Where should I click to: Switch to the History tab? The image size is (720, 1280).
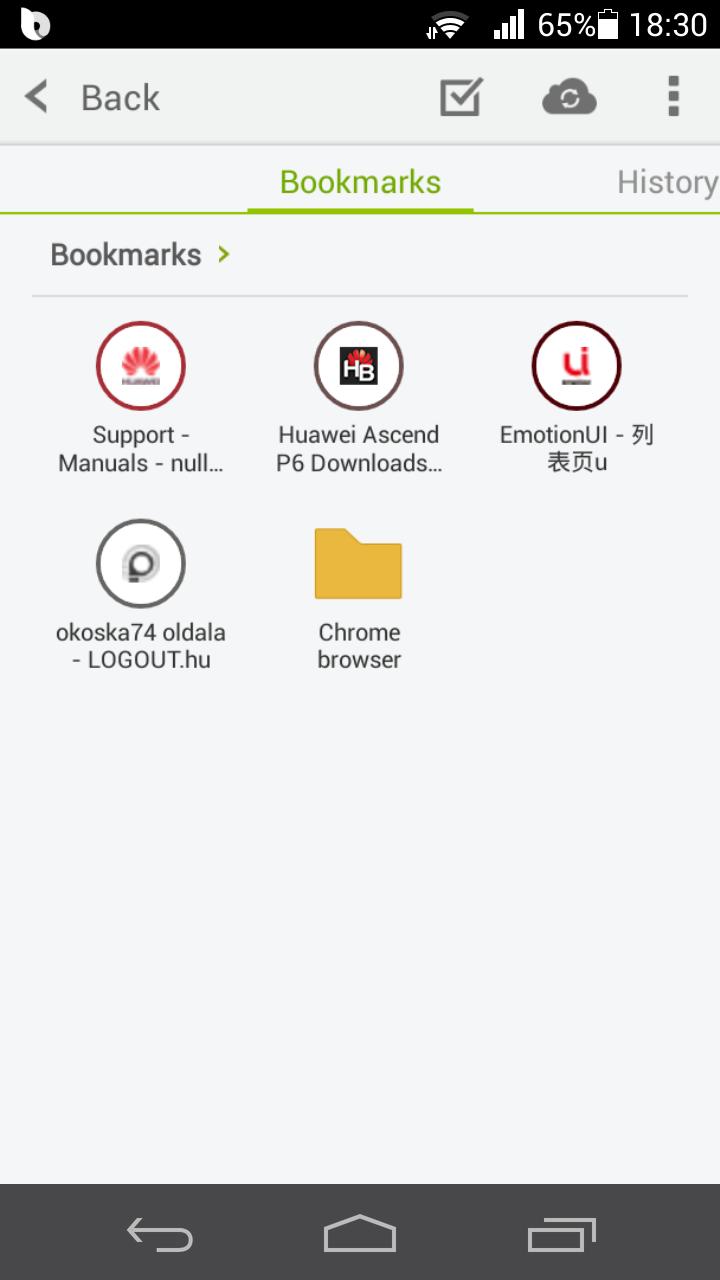click(667, 182)
